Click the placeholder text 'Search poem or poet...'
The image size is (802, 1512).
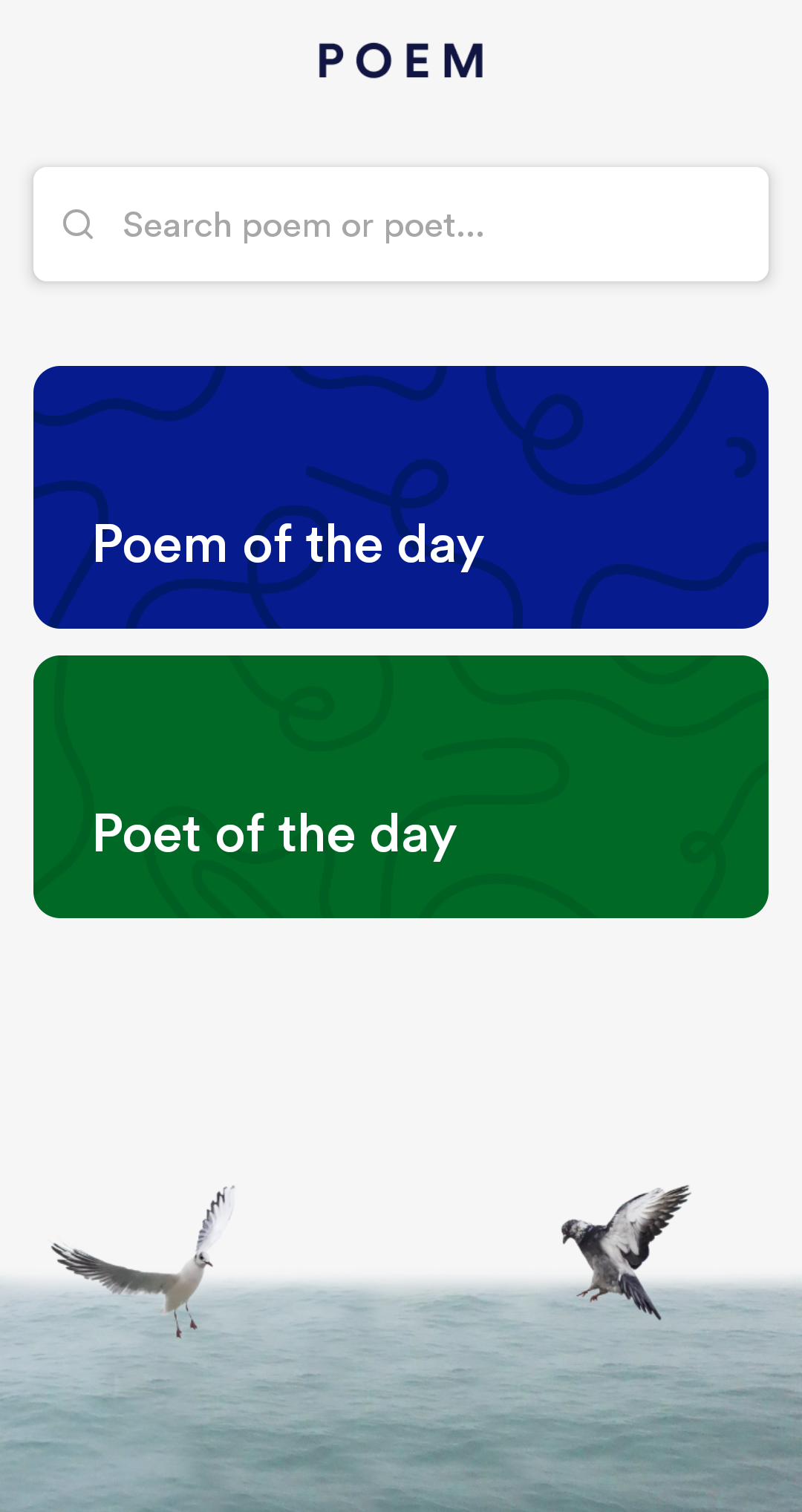click(x=303, y=224)
